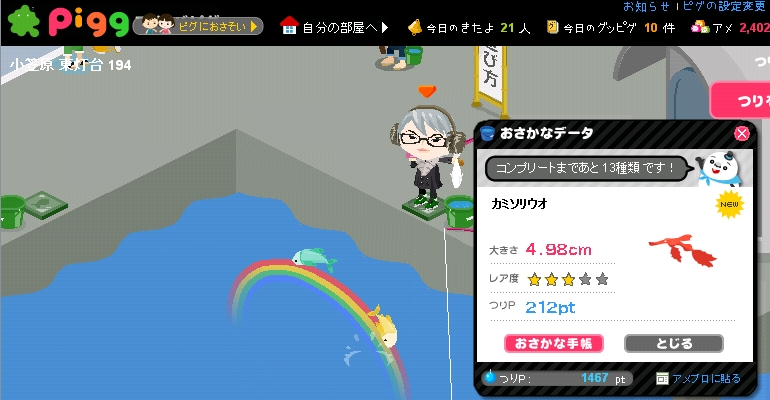This screenshot has width=770, height=400.
Task: Open the アメ candy balance
Action: coord(735,27)
